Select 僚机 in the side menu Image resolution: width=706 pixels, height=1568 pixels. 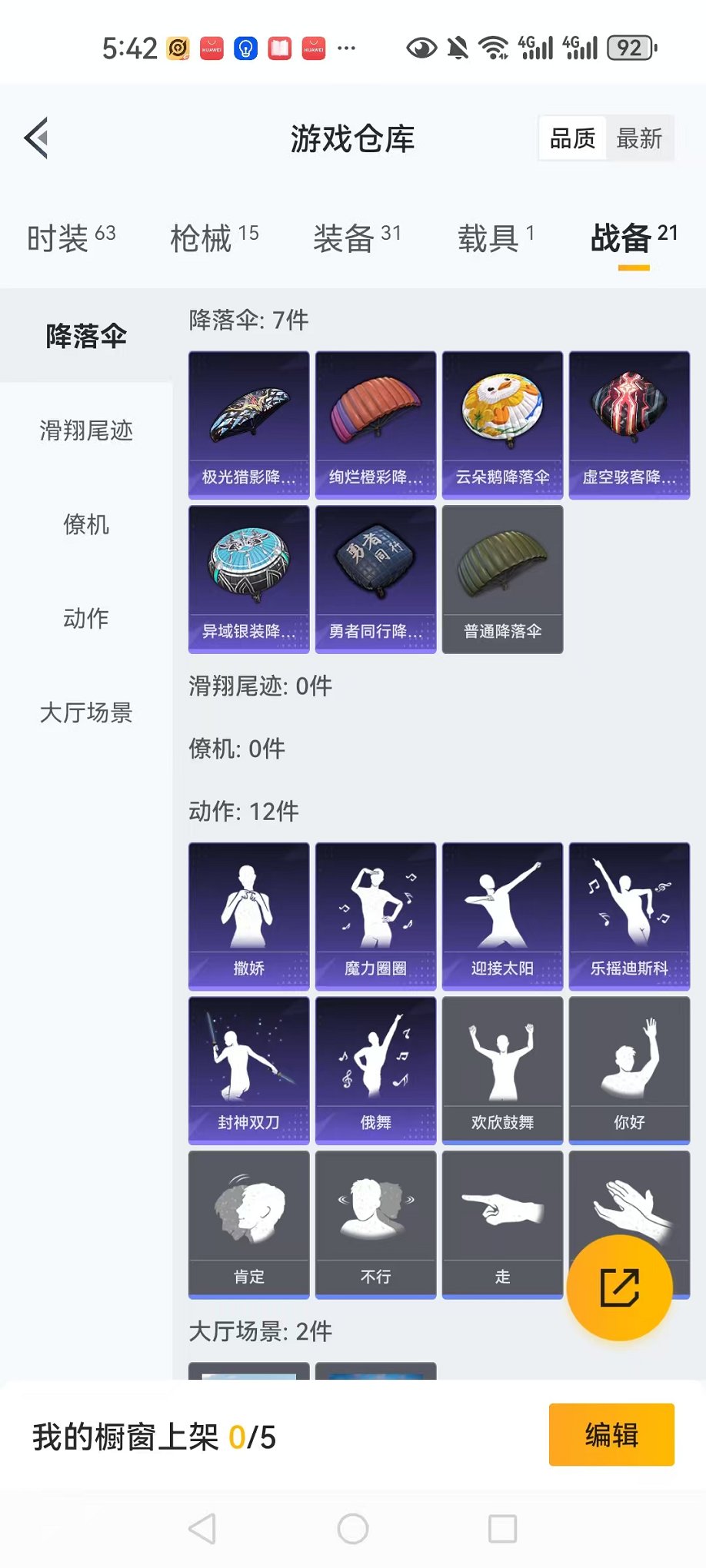[86, 525]
